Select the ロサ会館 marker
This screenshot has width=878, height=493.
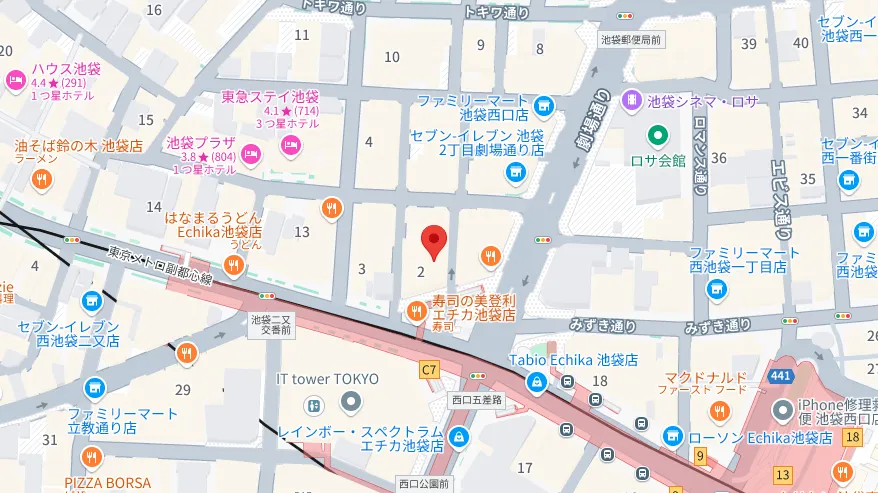pos(657,135)
